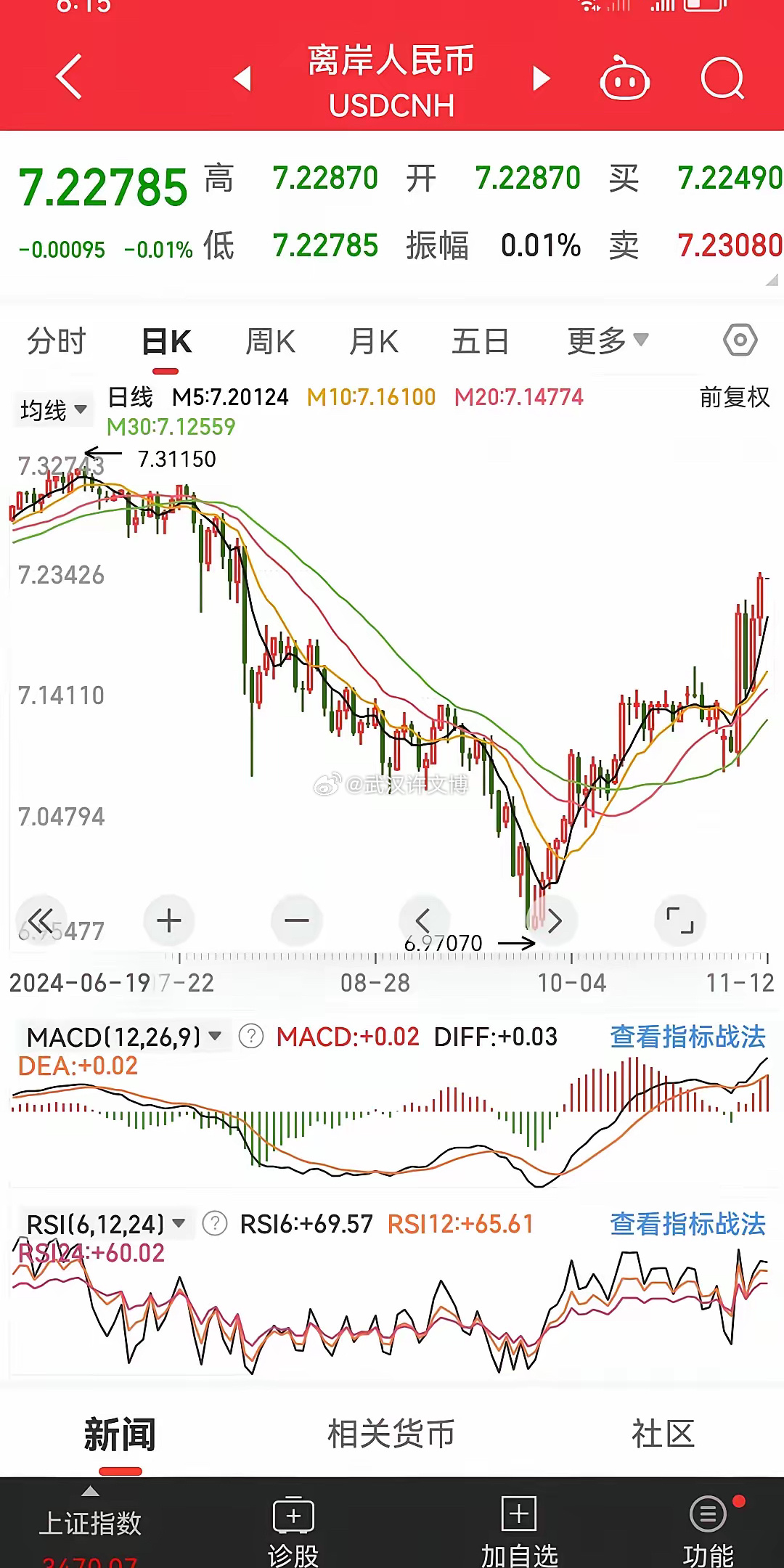
Task: Open 查看指标战法 link beside MACD
Action: click(x=687, y=1037)
